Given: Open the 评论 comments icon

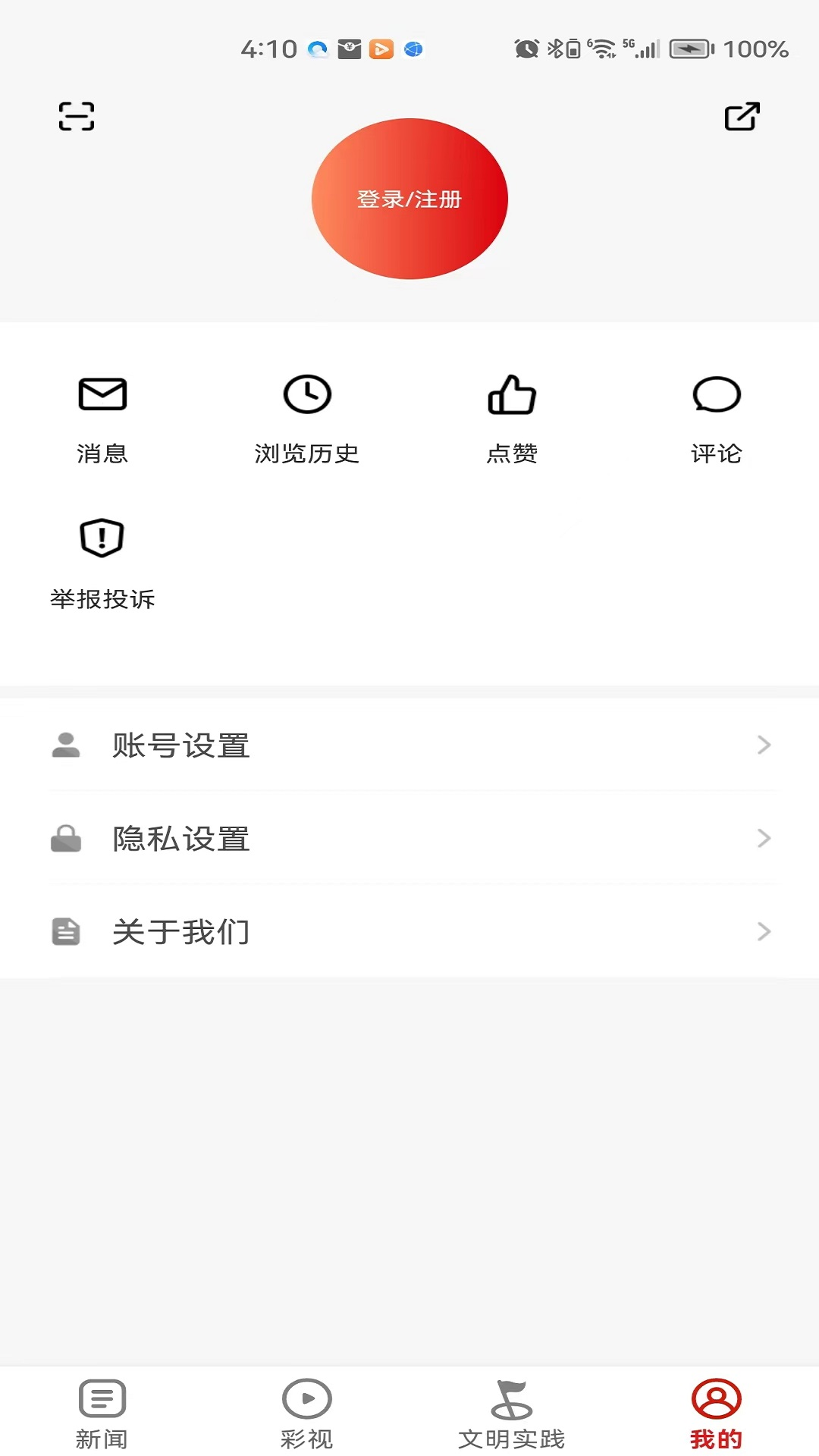Looking at the screenshot, I should (x=717, y=394).
